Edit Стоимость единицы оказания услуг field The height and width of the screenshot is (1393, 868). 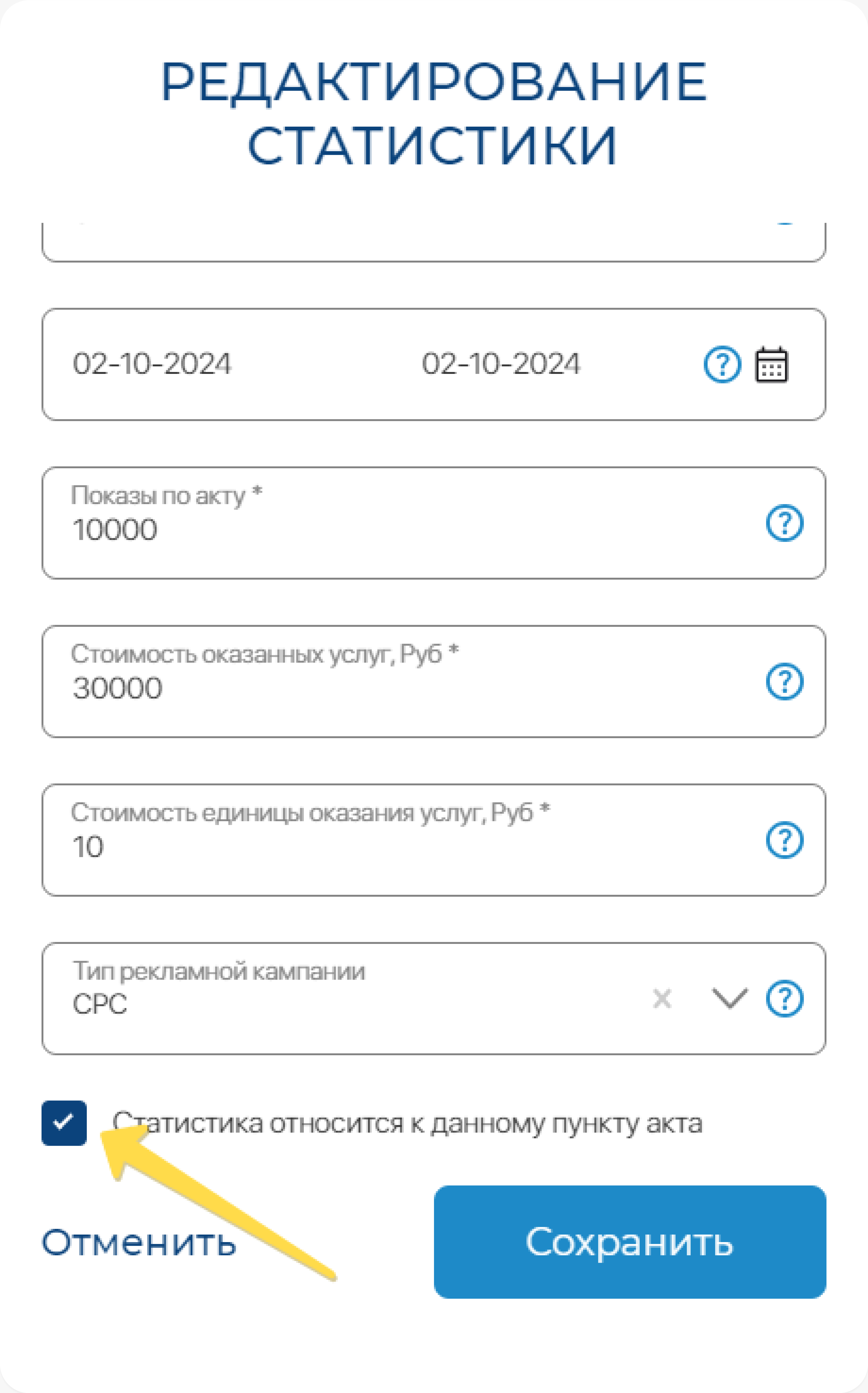(x=433, y=840)
